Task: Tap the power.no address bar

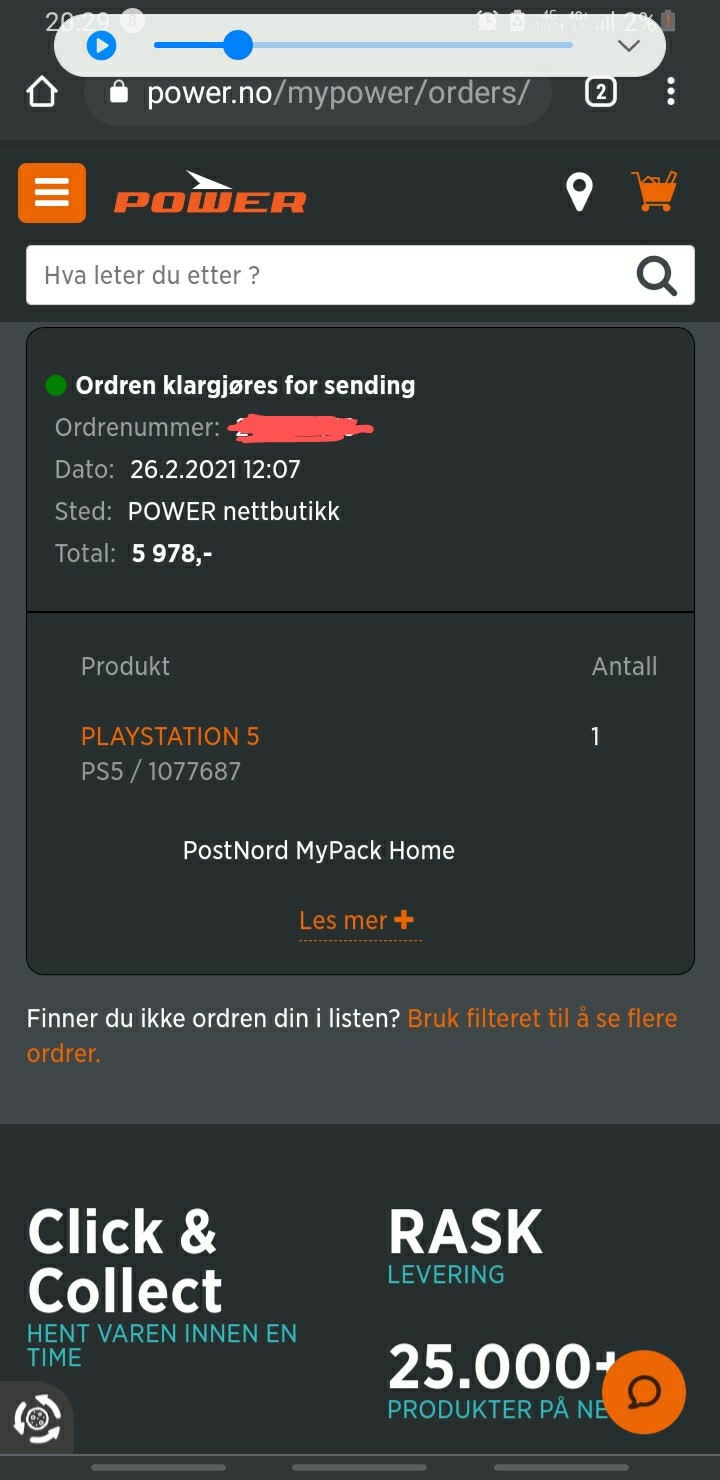Action: tap(318, 93)
